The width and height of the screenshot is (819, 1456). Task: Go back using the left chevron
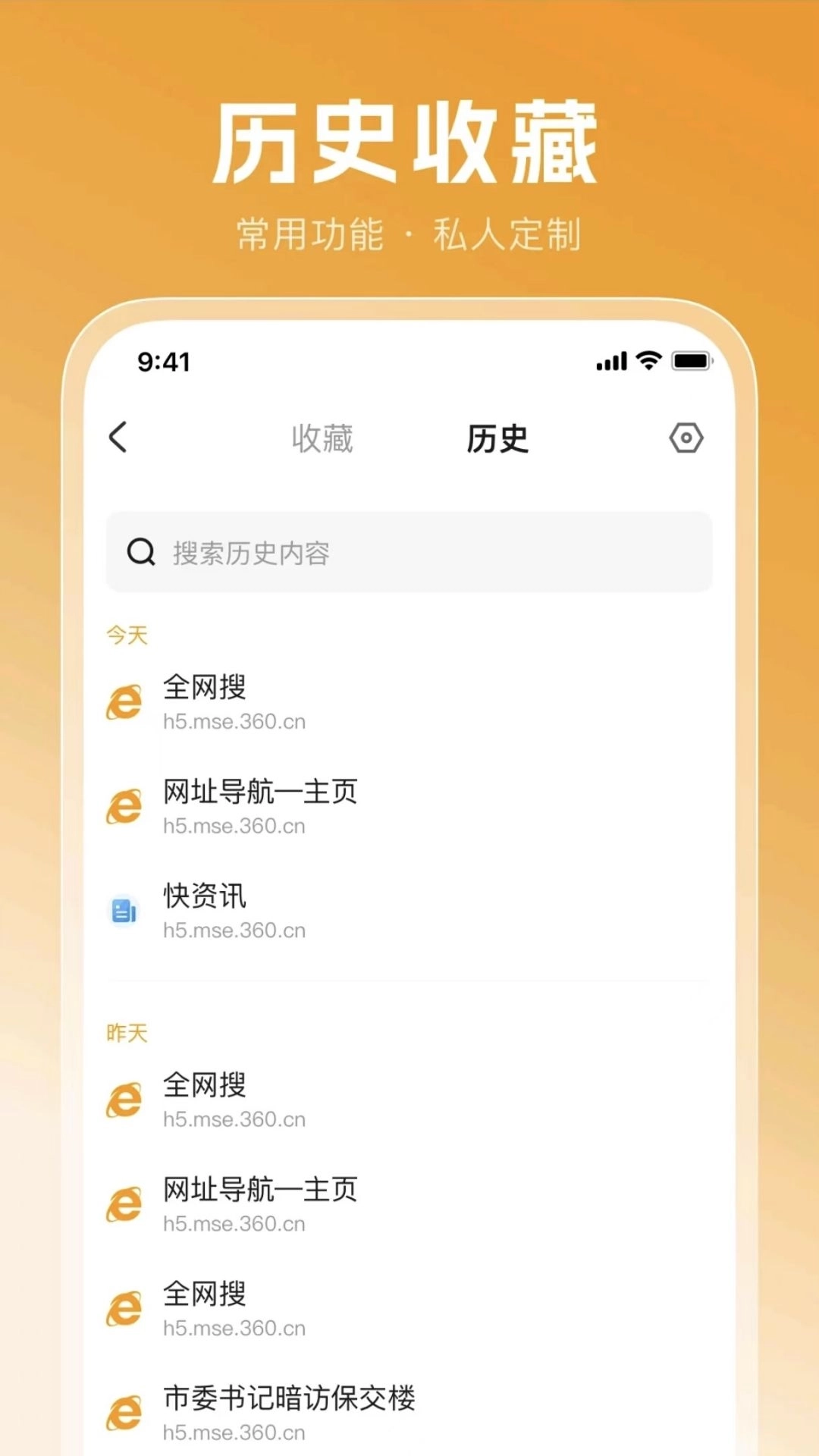click(118, 438)
